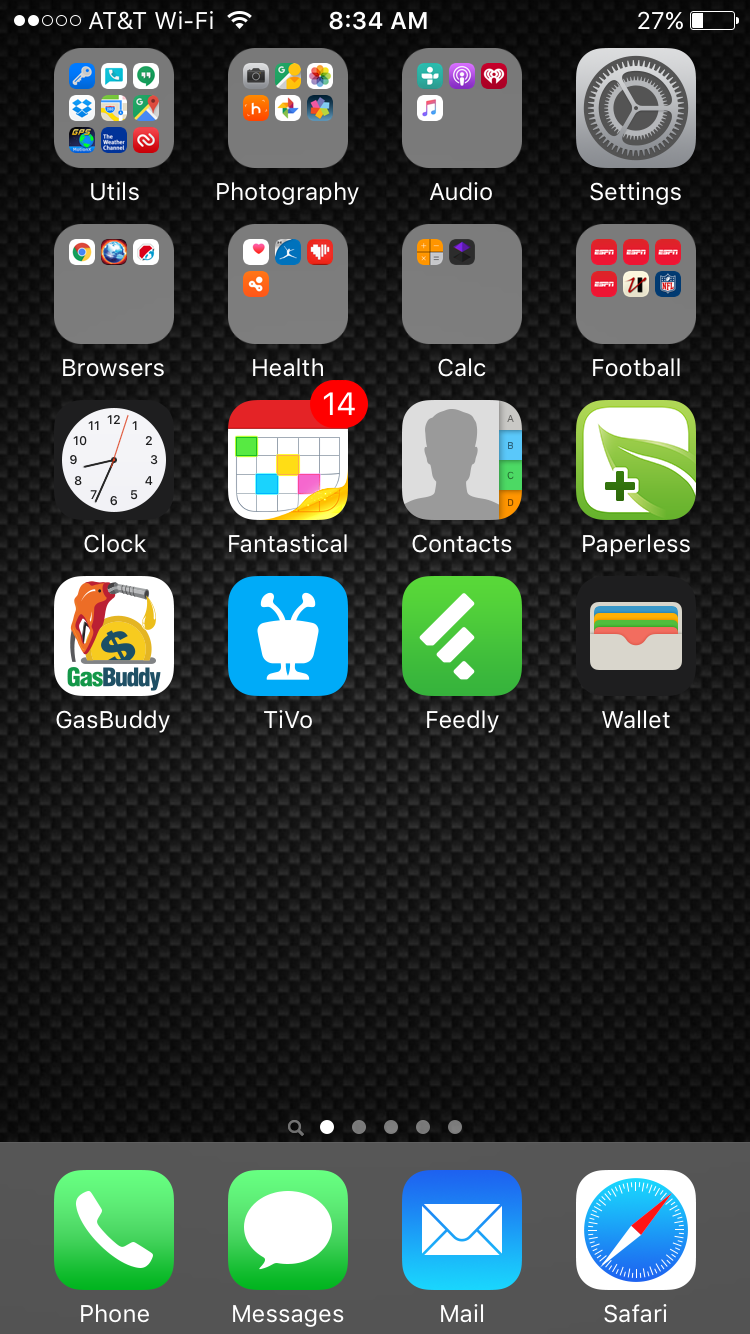Viewport: 750px width, 1334px height.
Task: Launch Mail from the dock
Action: (462, 1230)
